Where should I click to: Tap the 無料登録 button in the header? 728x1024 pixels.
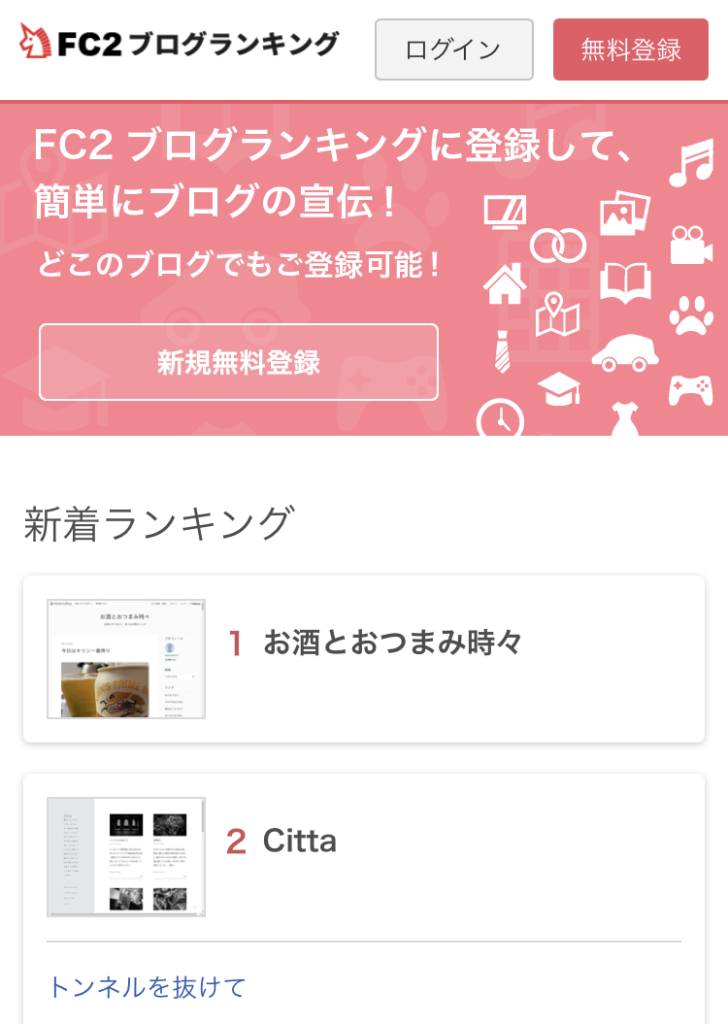630,50
